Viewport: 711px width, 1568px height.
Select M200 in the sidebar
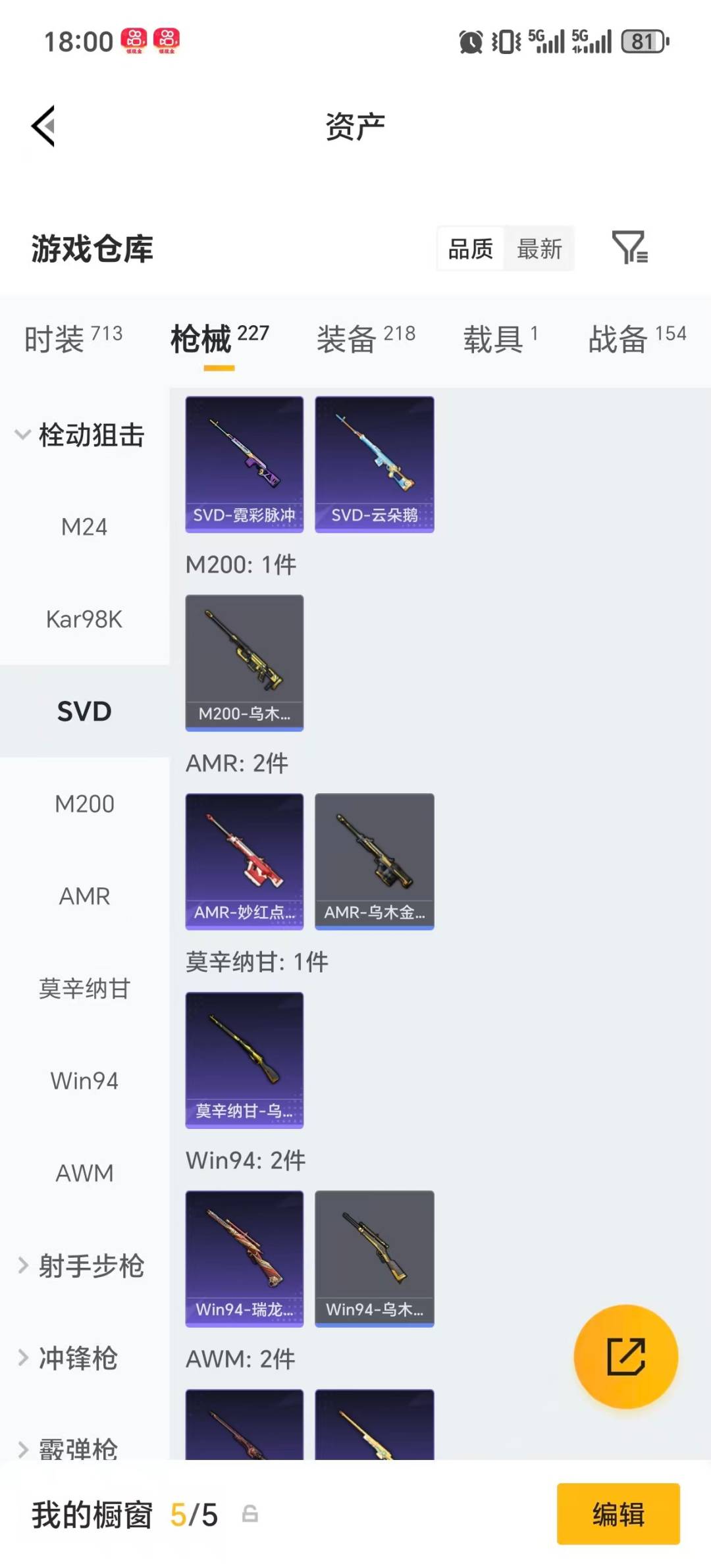click(84, 803)
